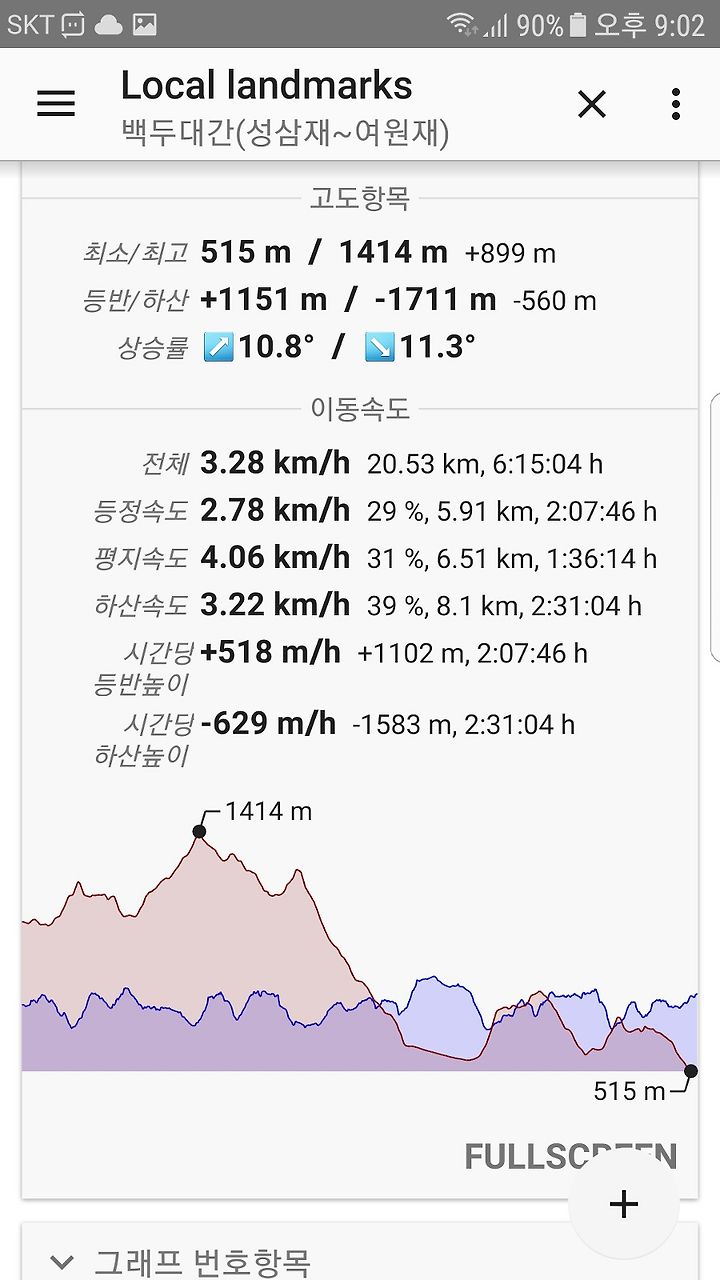Tap the plus floating action button
This screenshot has height=1280, width=720.
[x=624, y=1203]
